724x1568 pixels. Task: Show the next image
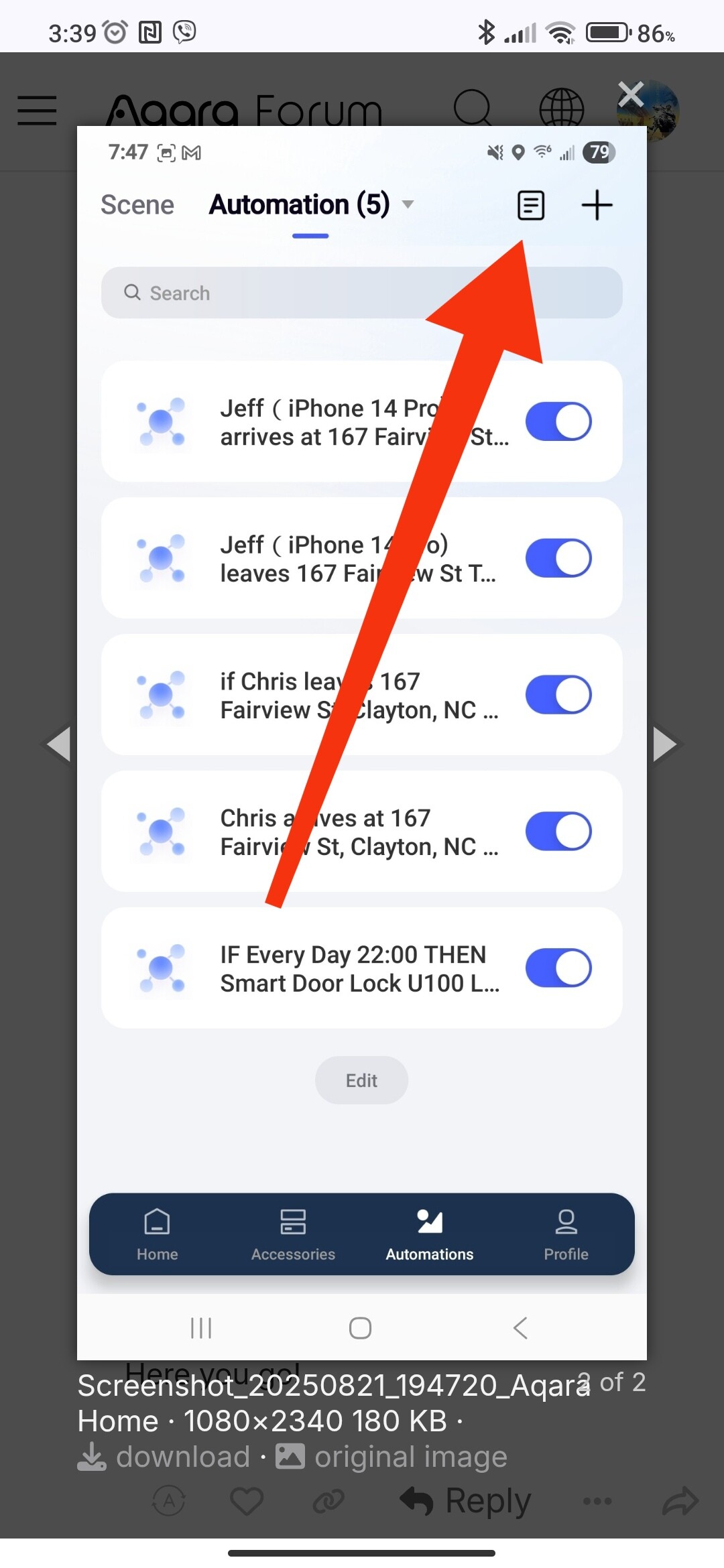pyautogui.click(x=666, y=744)
